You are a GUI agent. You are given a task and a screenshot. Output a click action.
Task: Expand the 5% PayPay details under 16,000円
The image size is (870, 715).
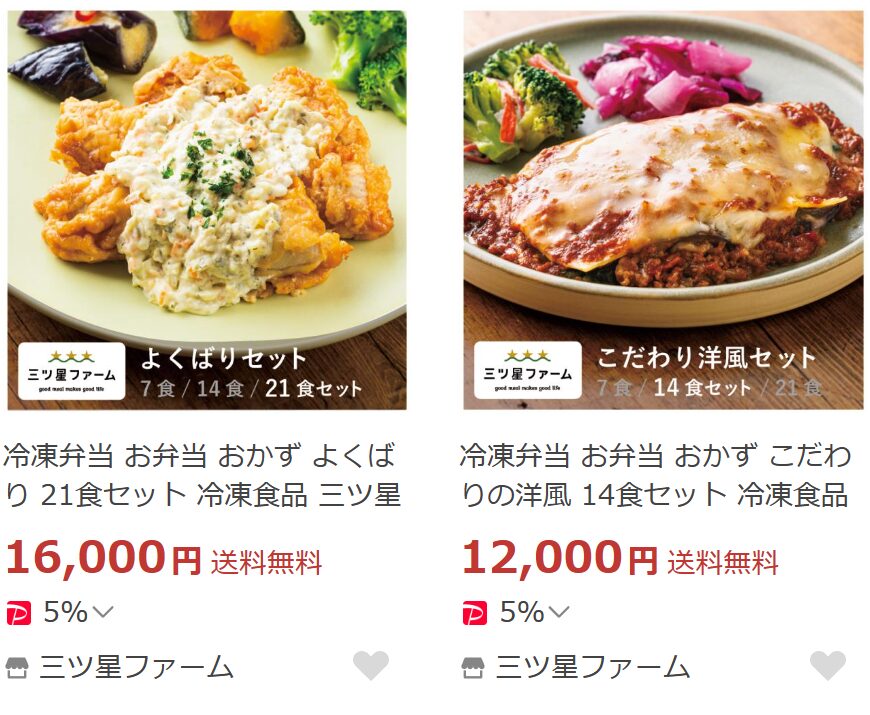pos(103,612)
